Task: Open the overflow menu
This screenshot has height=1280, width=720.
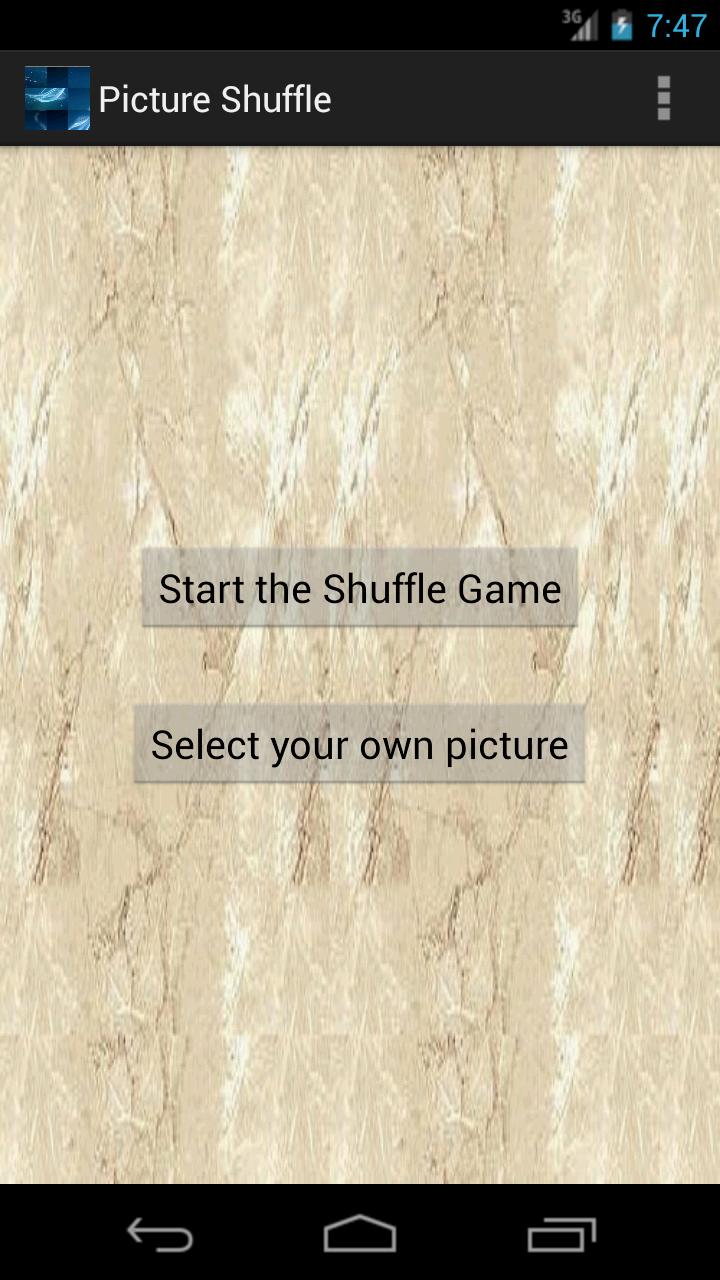Action: pyautogui.click(x=663, y=99)
